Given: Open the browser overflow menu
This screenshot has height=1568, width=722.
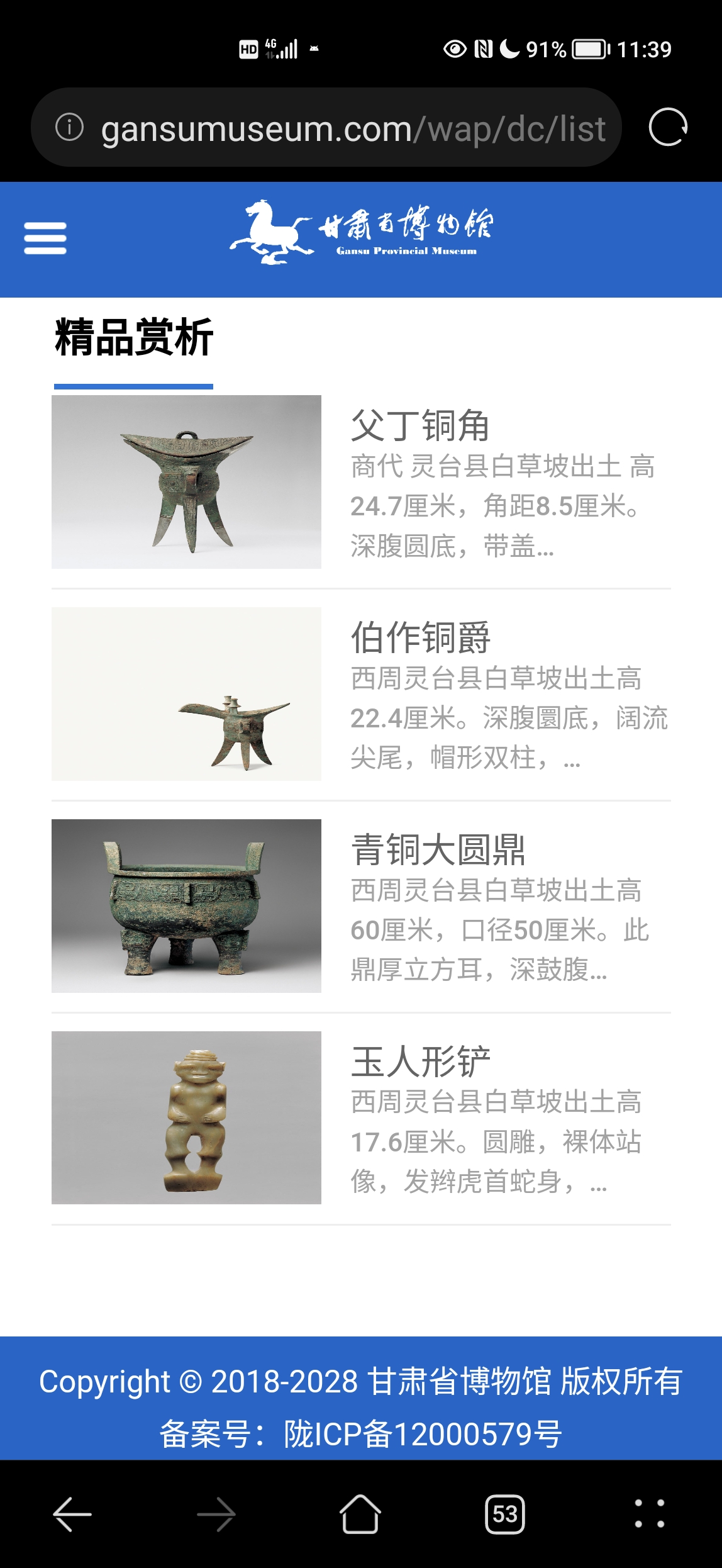Looking at the screenshot, I should tap(649, 1514).
